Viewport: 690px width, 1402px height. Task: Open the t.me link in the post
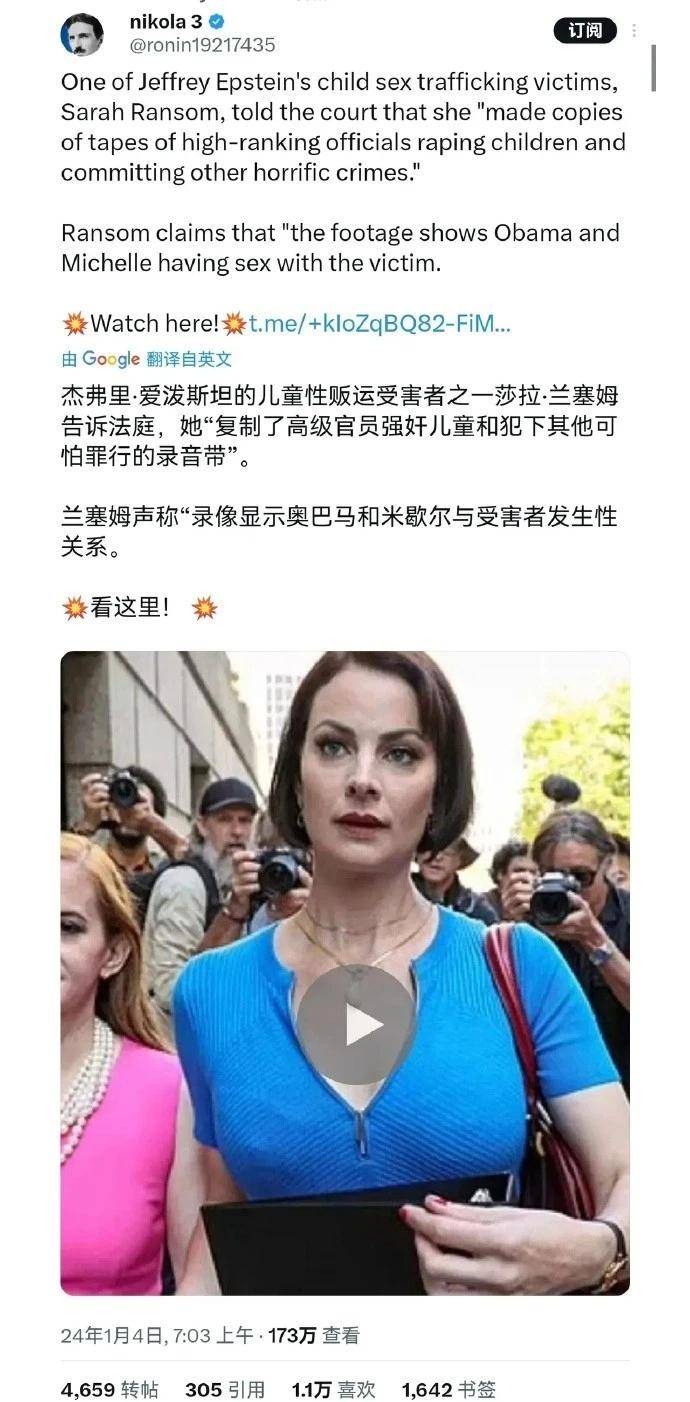(x=380, y=323)
